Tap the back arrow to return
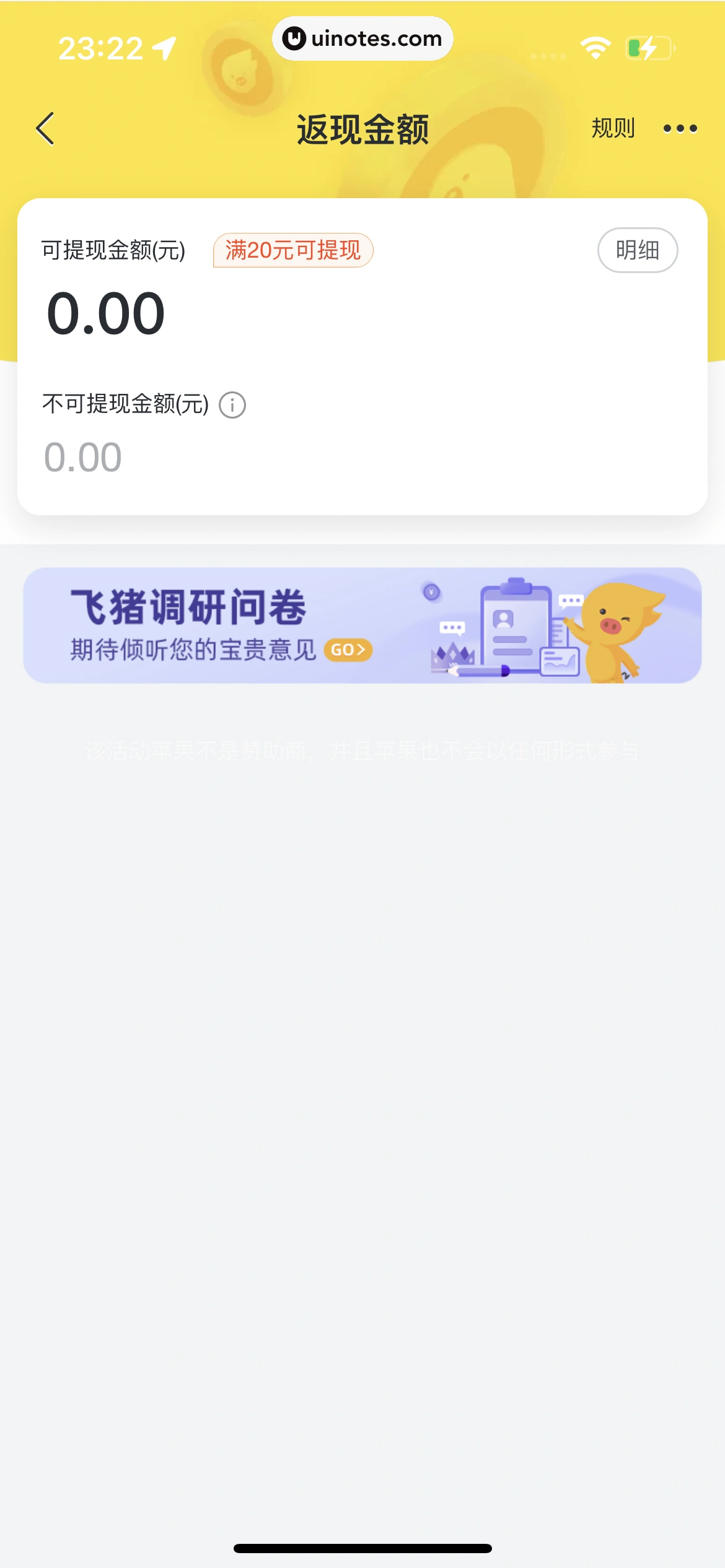This screenshot has width=725, height=1568. click(x=45, y=128)
